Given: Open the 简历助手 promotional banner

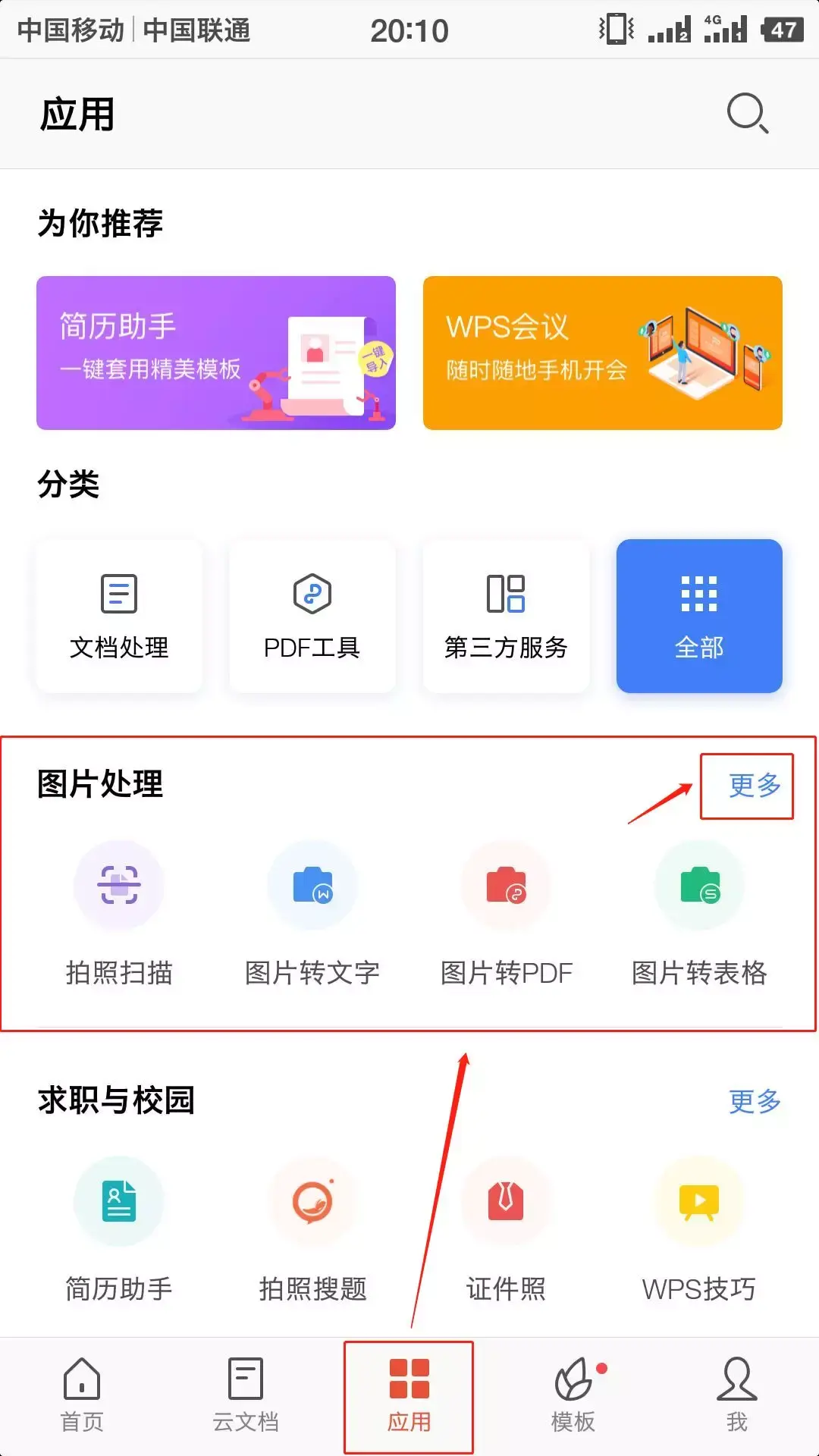Looking at the screenshot, I should point(216,353).
